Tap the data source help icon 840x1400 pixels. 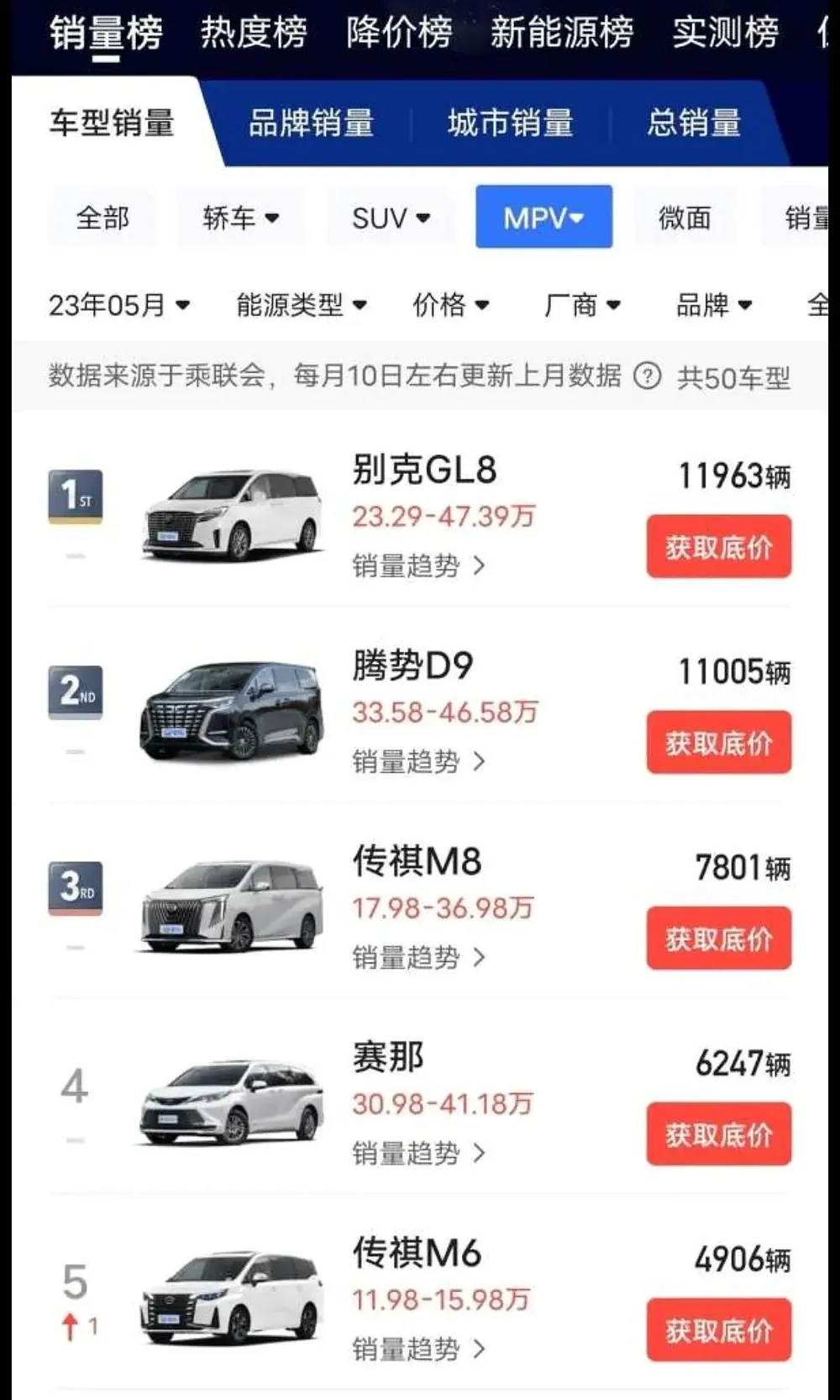click(x=647, y=376)
